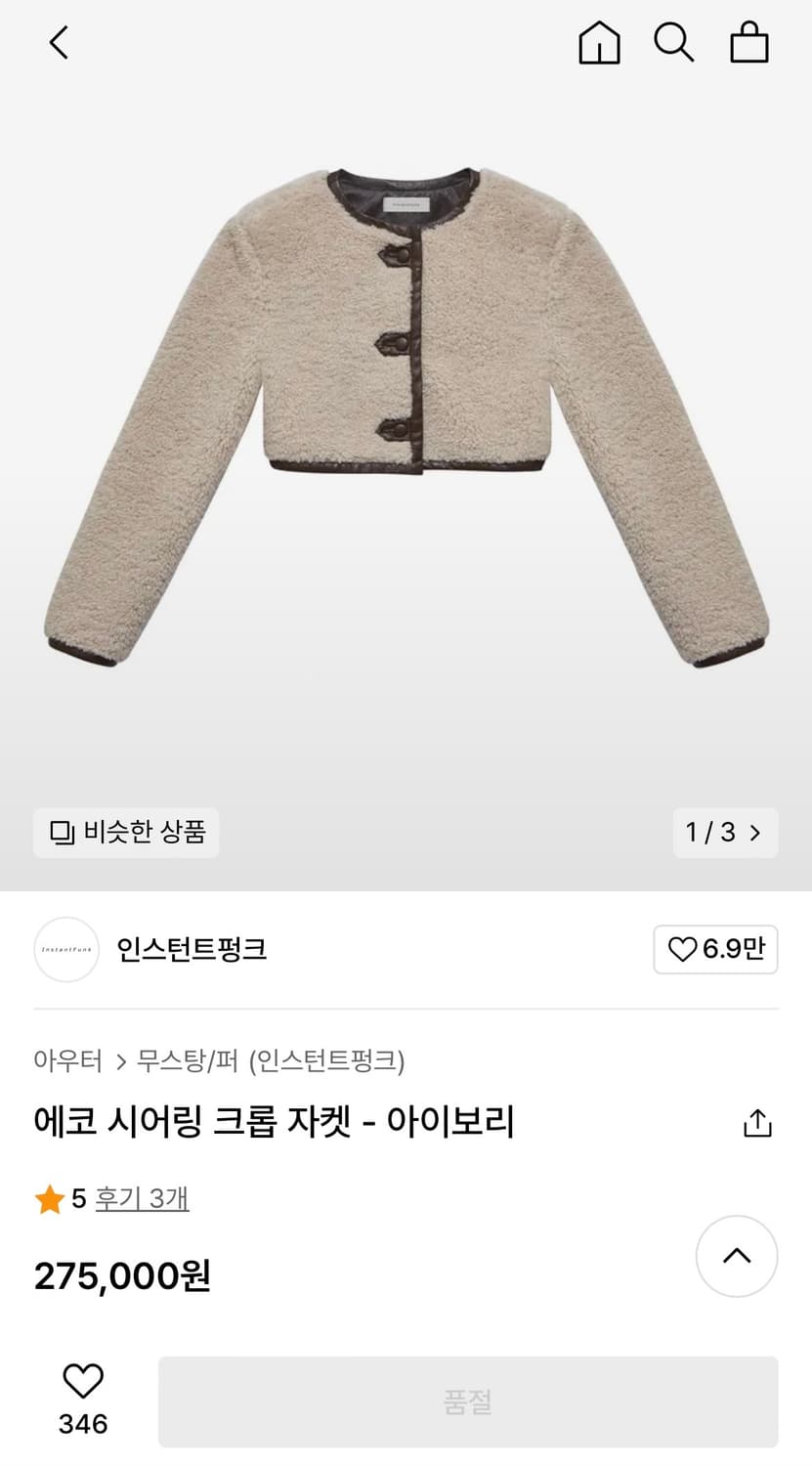
Task: Open the home screen via house icon
Action: click(599, 42)
